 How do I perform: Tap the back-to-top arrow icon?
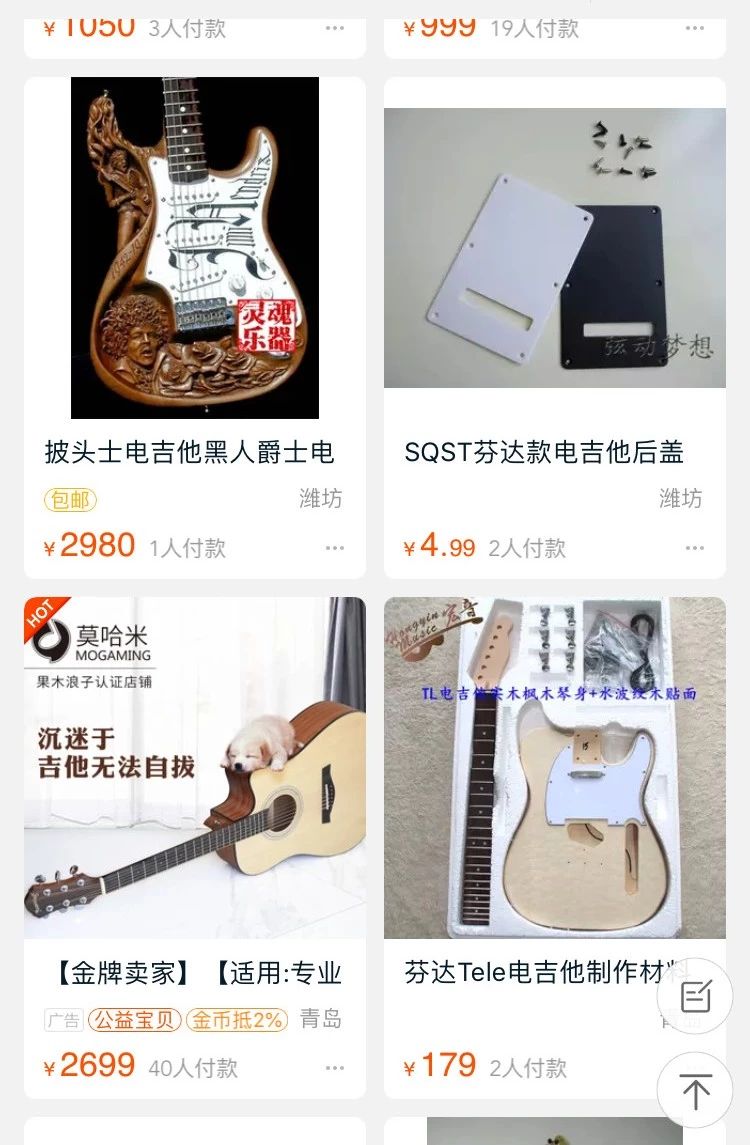coord(694,1090)
